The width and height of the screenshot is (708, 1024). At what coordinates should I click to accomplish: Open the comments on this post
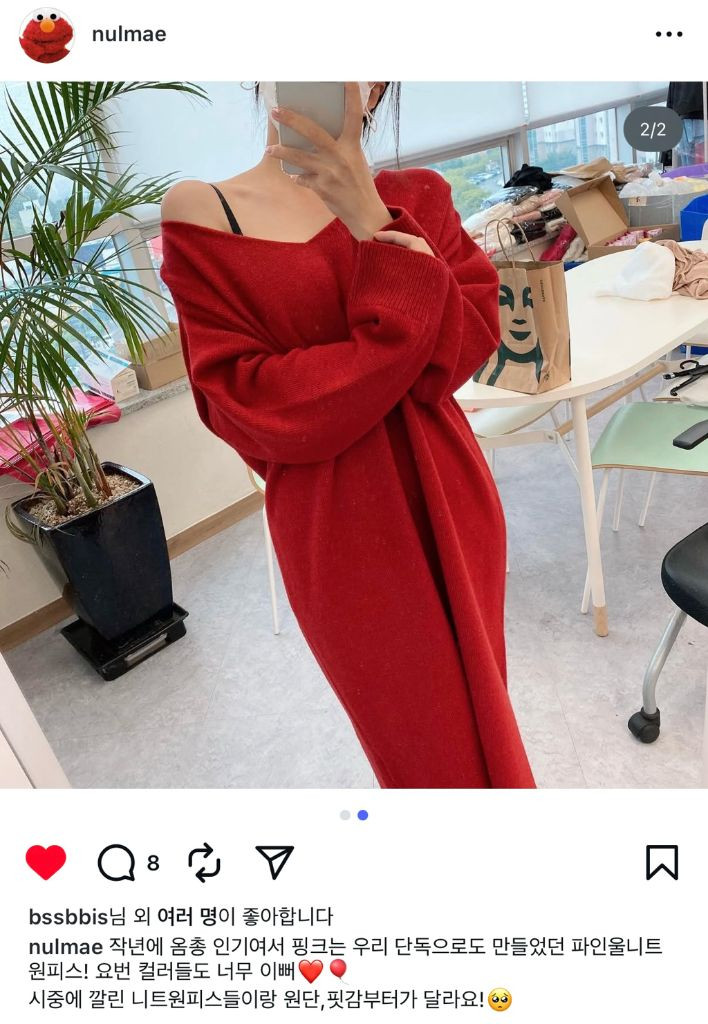pyautogui.click(x=117, y=862)
